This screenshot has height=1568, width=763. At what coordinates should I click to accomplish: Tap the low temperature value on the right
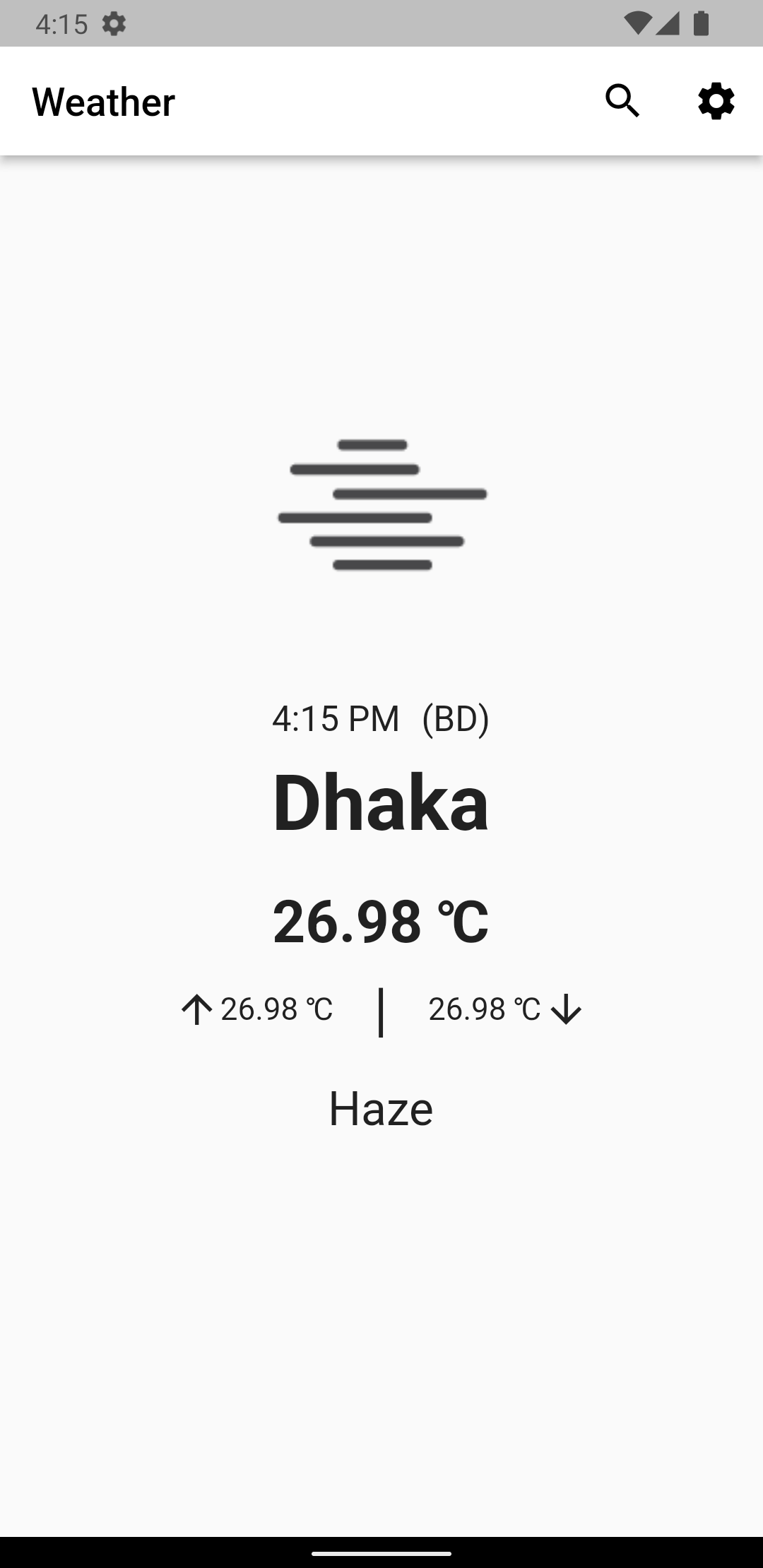483,1009
